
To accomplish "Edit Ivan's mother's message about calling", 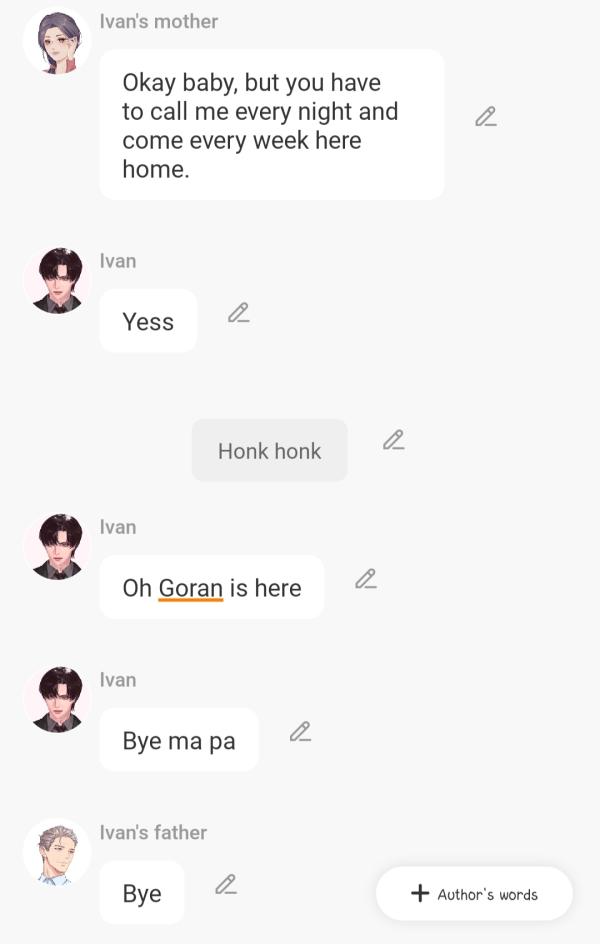I will coord(486,117).
